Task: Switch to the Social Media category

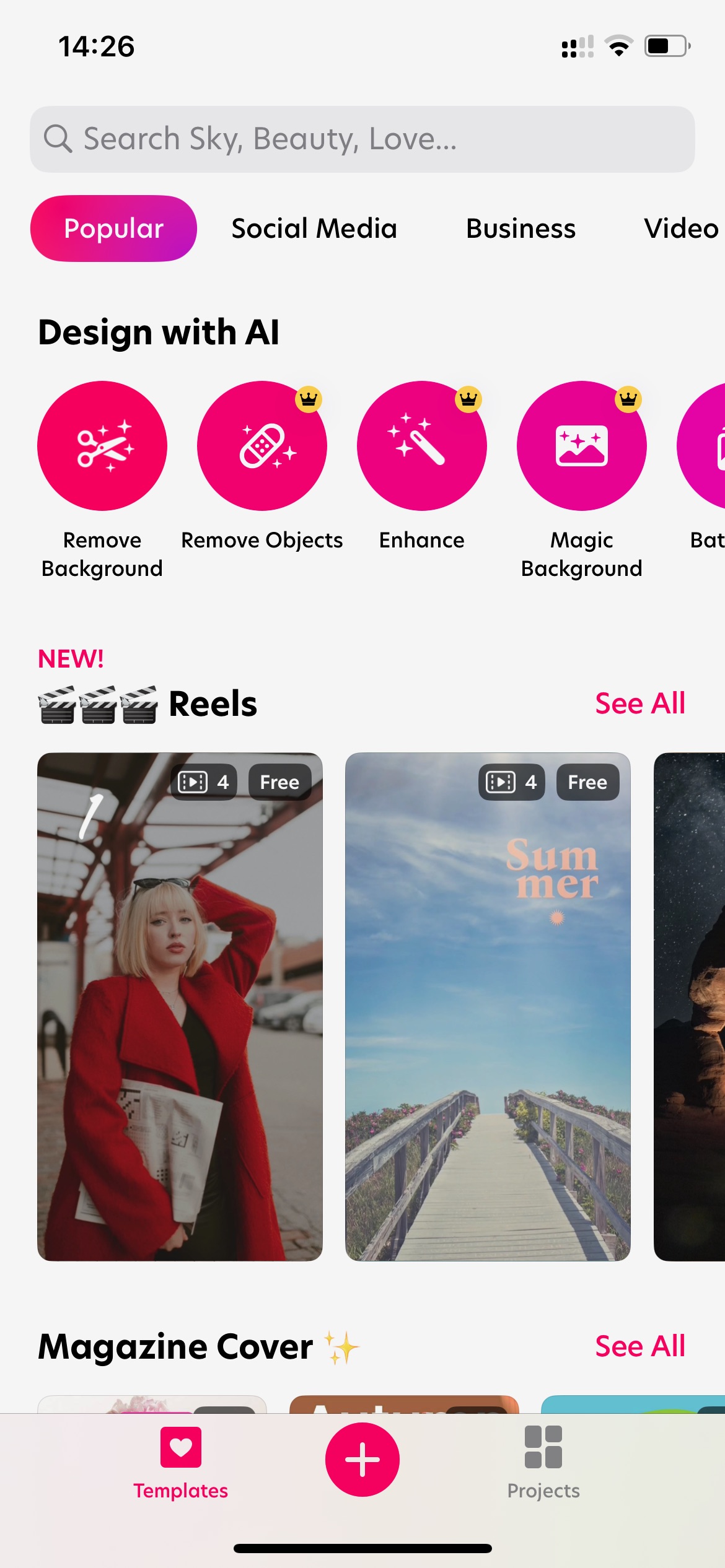Action: (314, 229)
